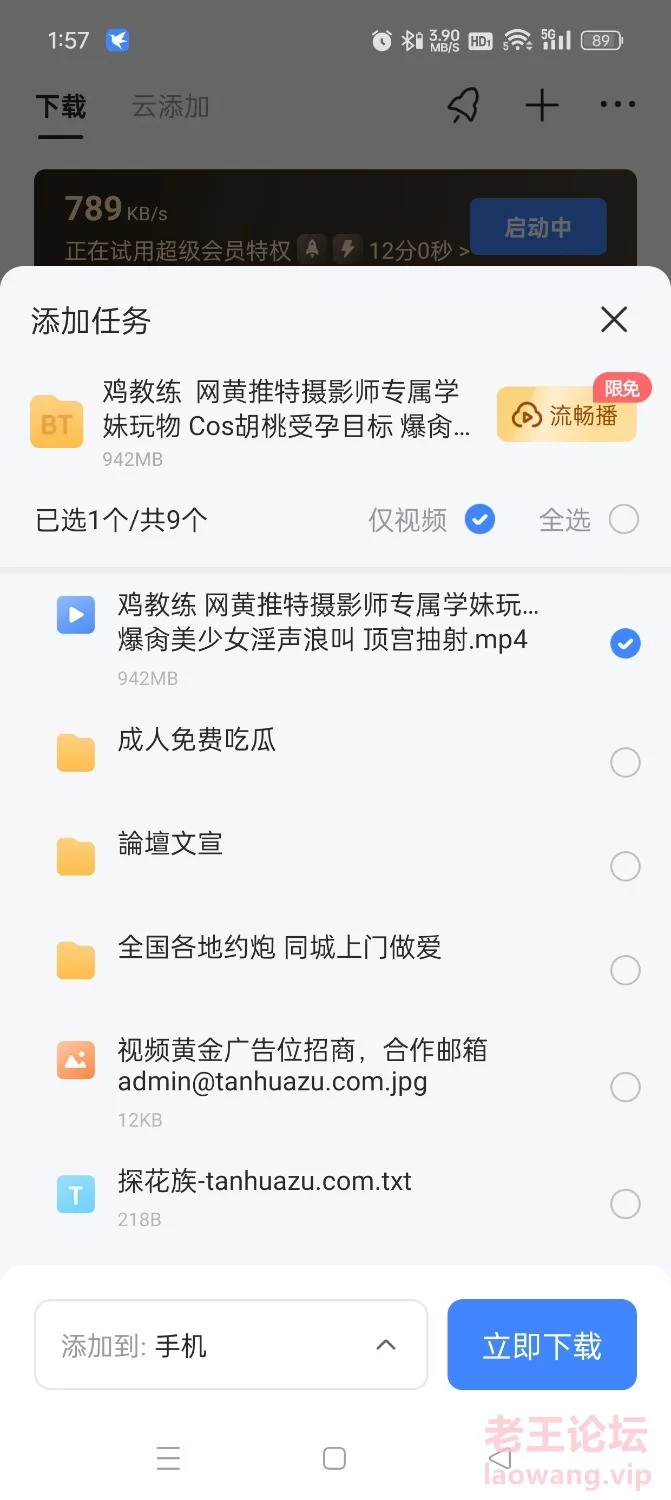Start download with 立即下载
Screen dimensions: 671x1500
click(542, 1345)
